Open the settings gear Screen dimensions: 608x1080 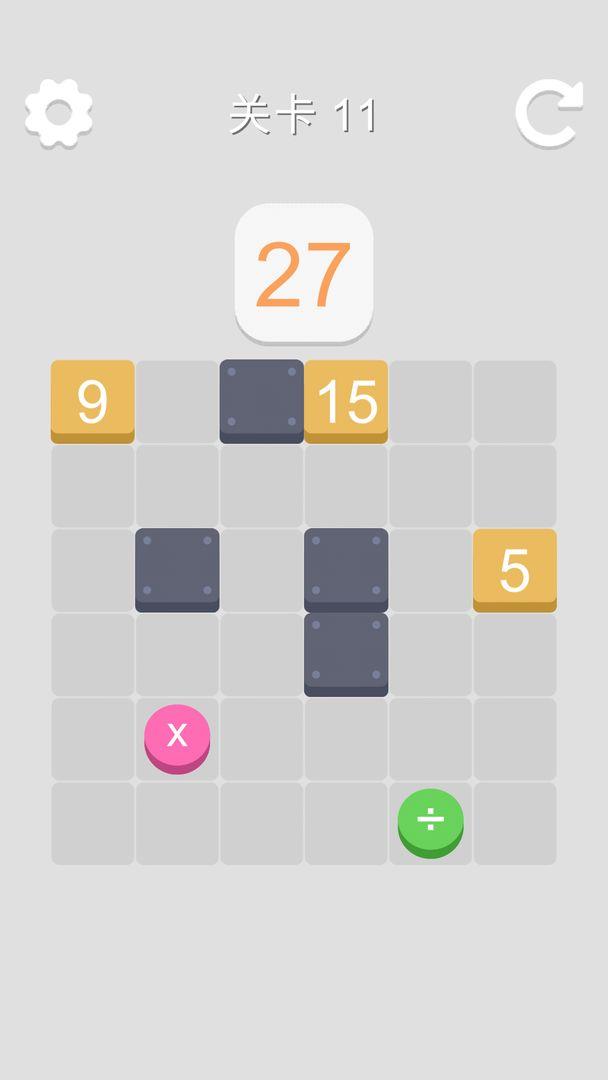[59, 113]
